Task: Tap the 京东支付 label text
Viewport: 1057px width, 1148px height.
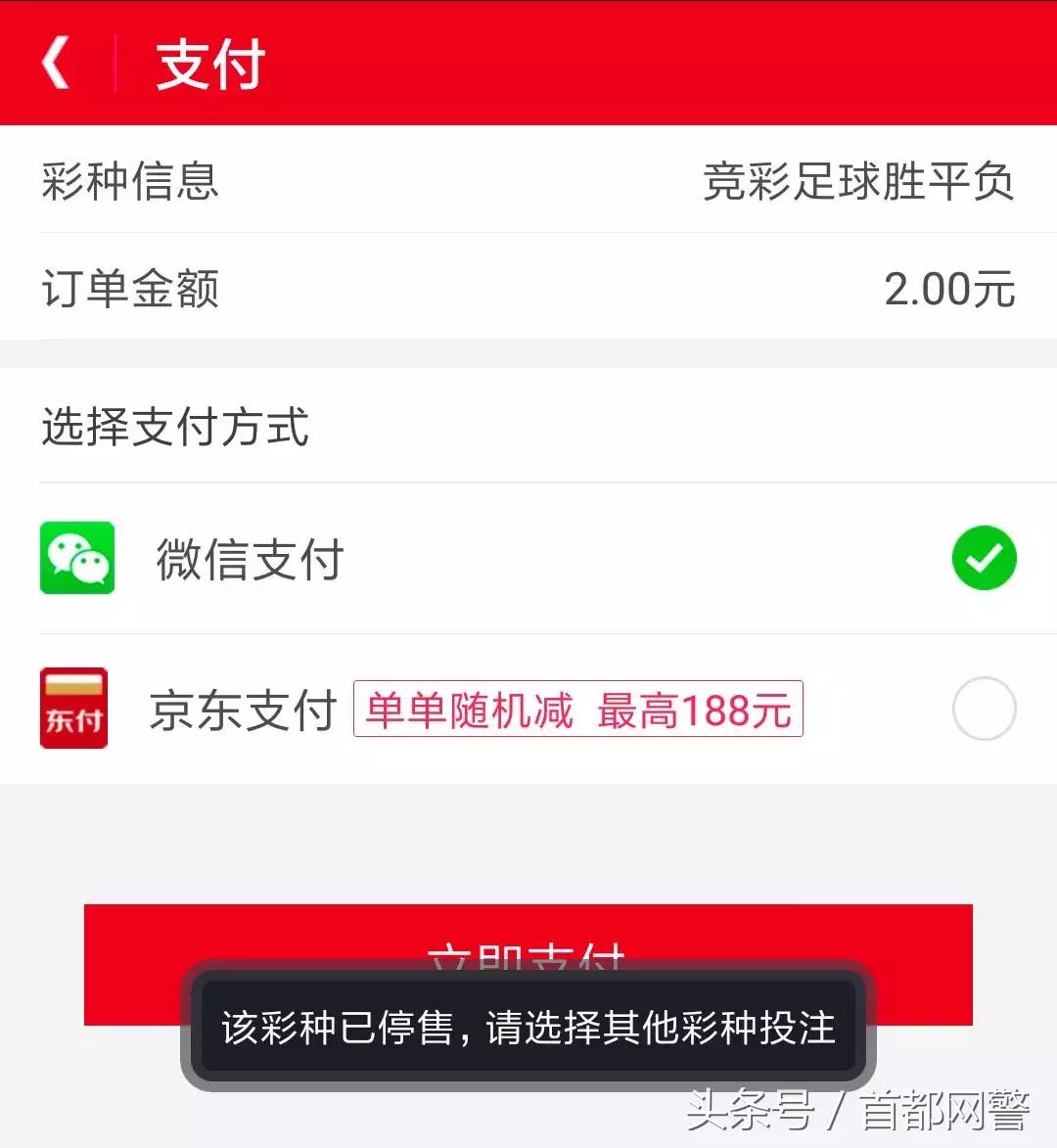Action: [242, 710]
